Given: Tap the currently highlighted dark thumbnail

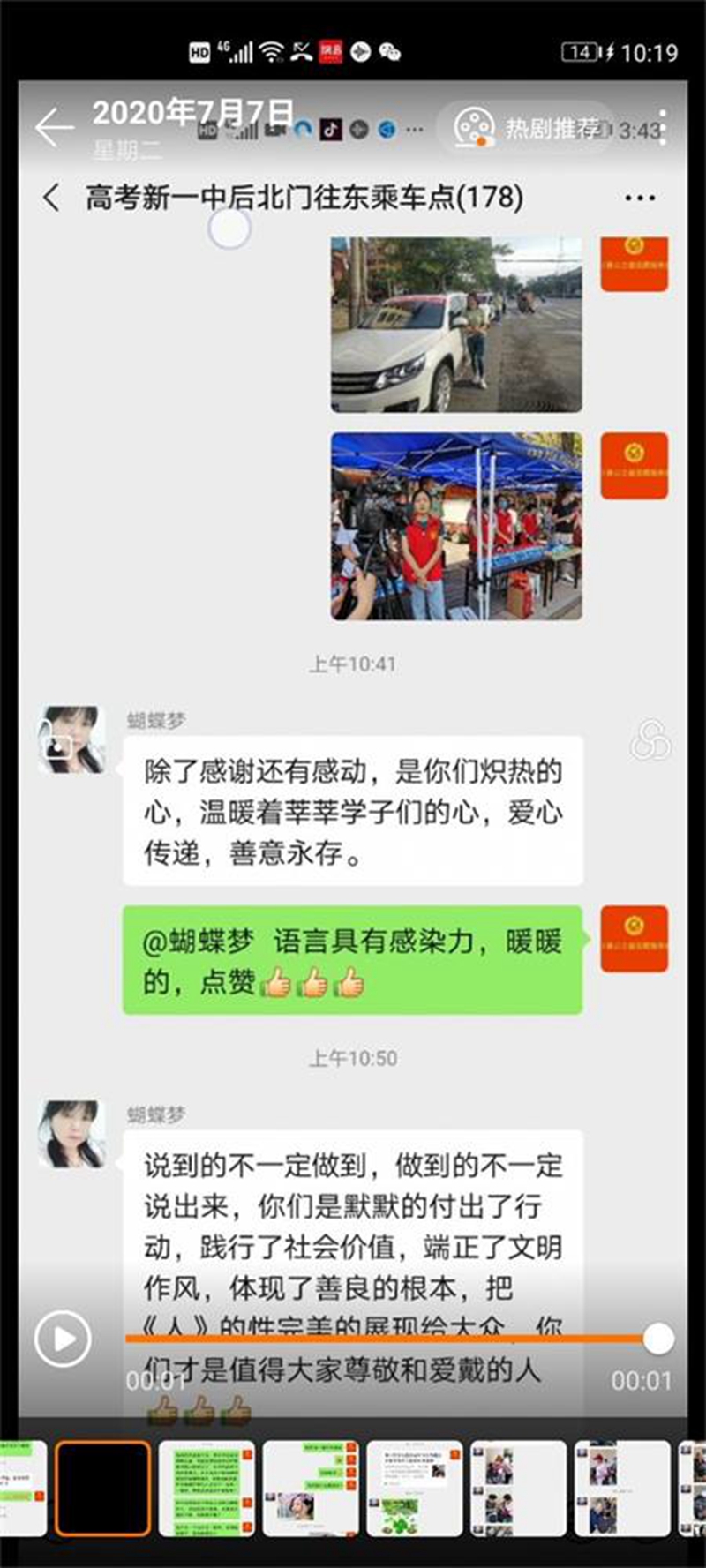Looking at the screenshot, I should 101,1489.
